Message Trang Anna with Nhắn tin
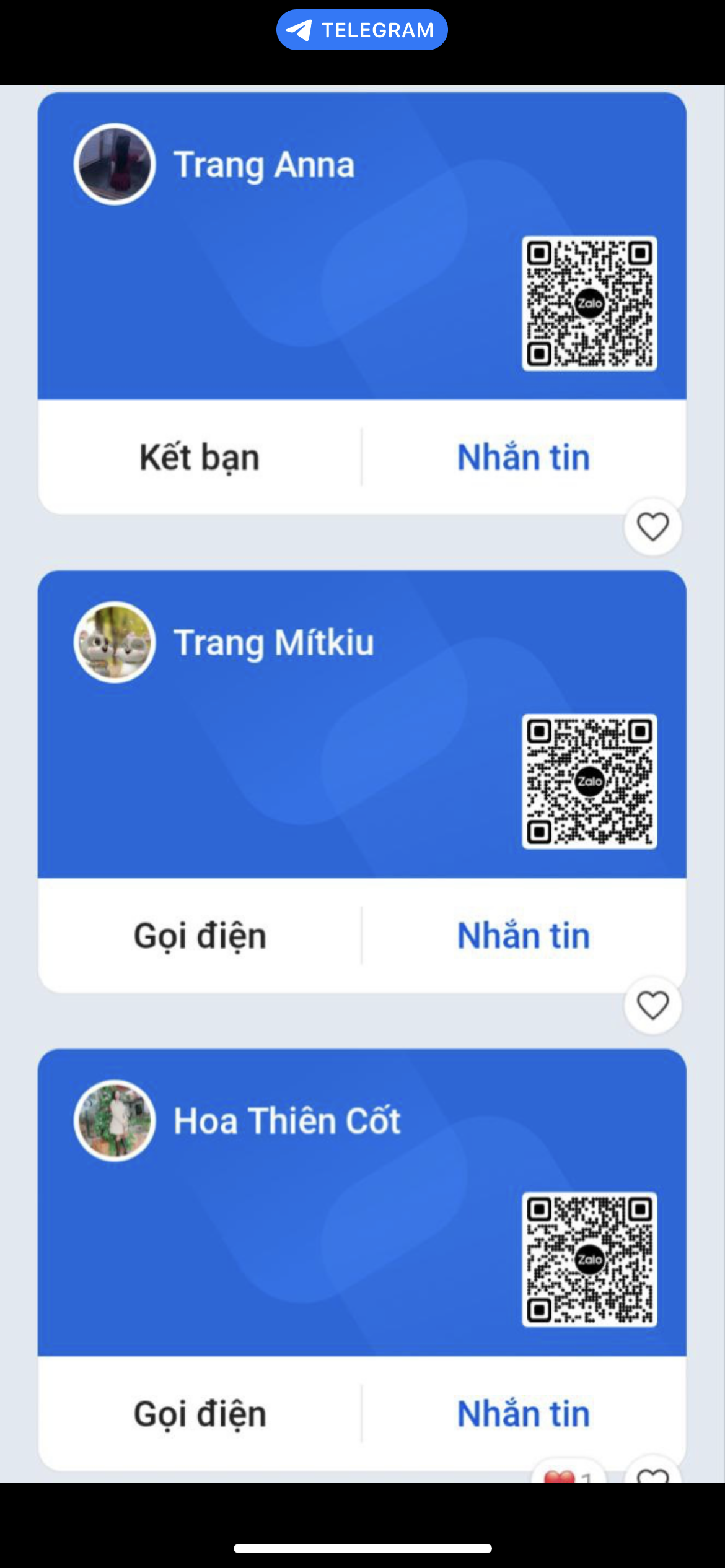The image size is (725, 1568). (524, 457)
